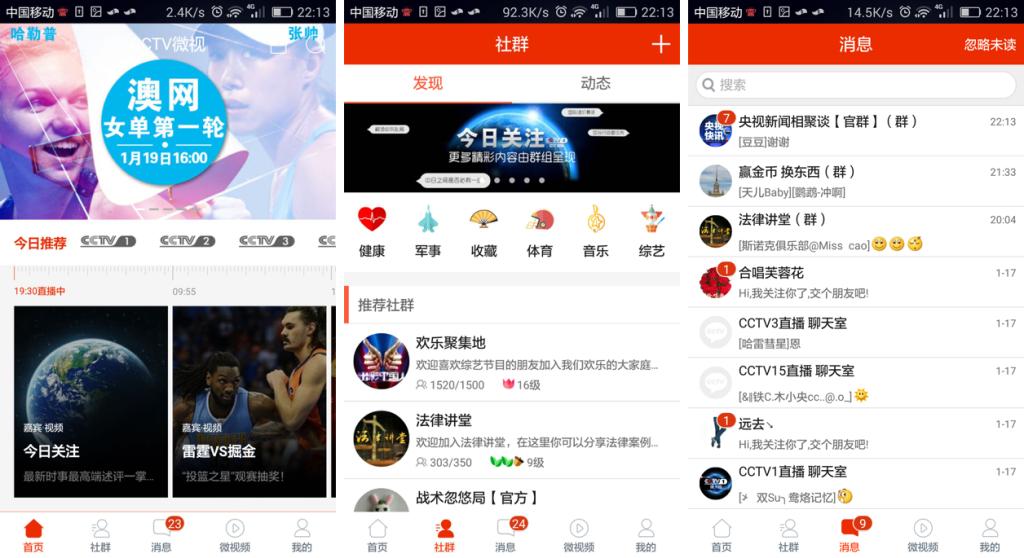Viewport: 1024px width, 558px height.
Task: Switch to the 动态 tab
Action: 595,83
